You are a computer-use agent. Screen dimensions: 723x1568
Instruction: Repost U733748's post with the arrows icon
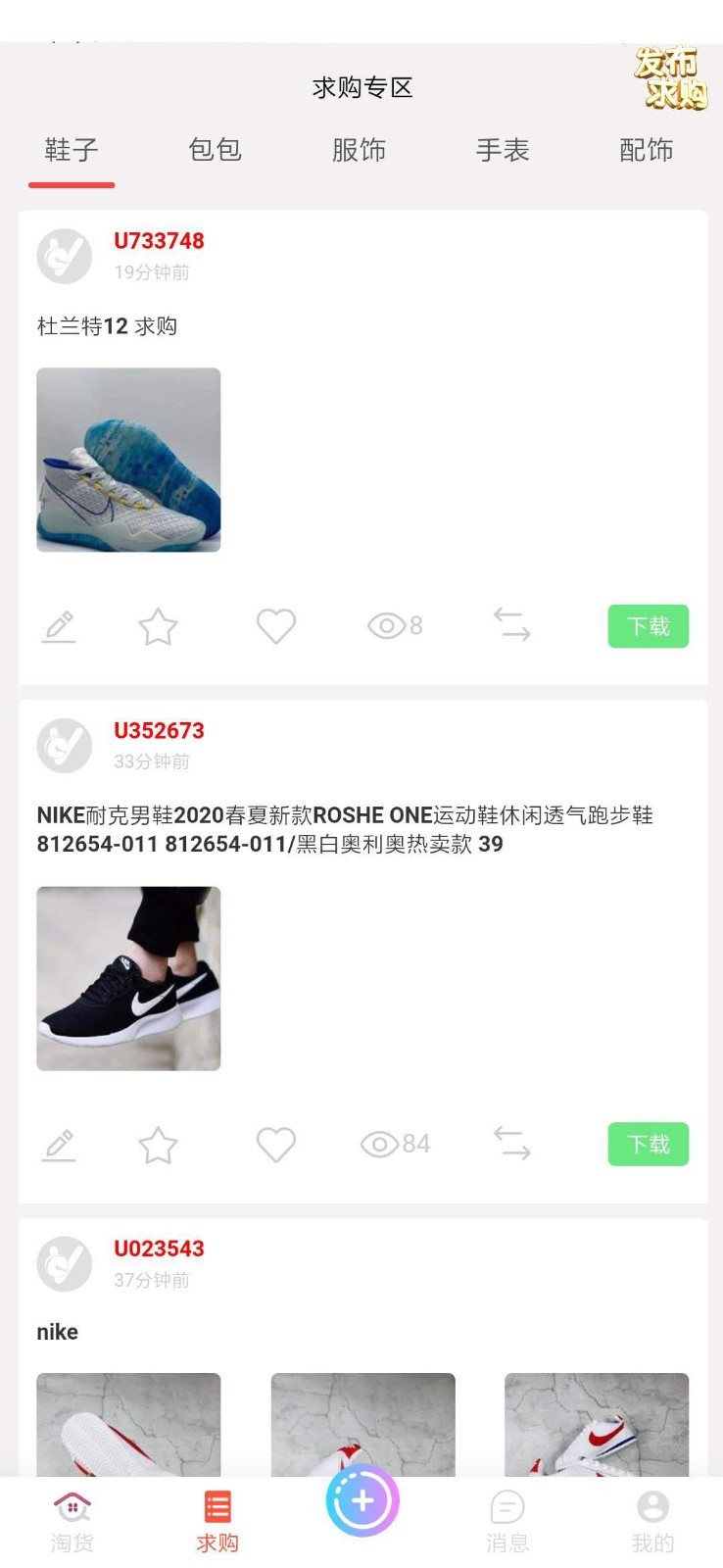511,624
